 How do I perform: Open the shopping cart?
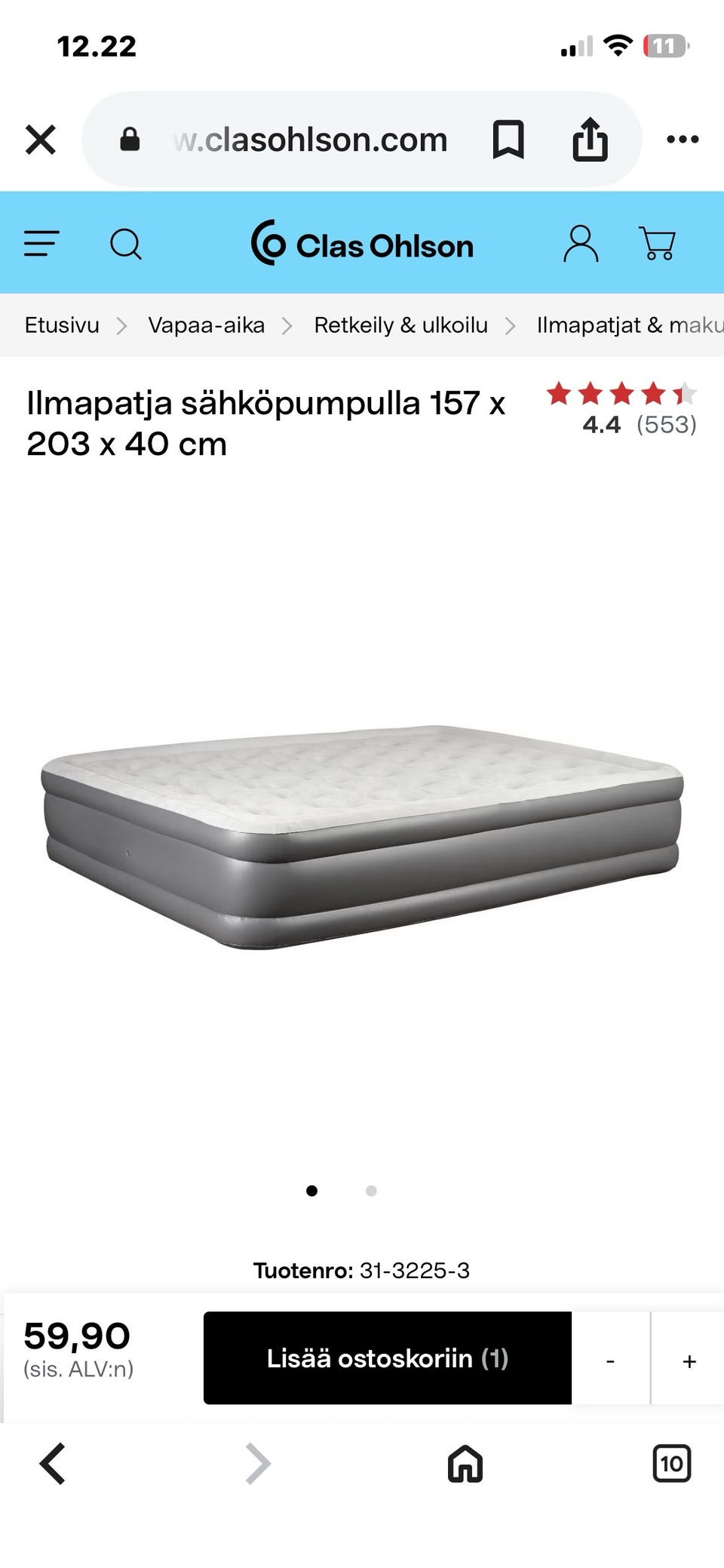click(x=657, y=244)
